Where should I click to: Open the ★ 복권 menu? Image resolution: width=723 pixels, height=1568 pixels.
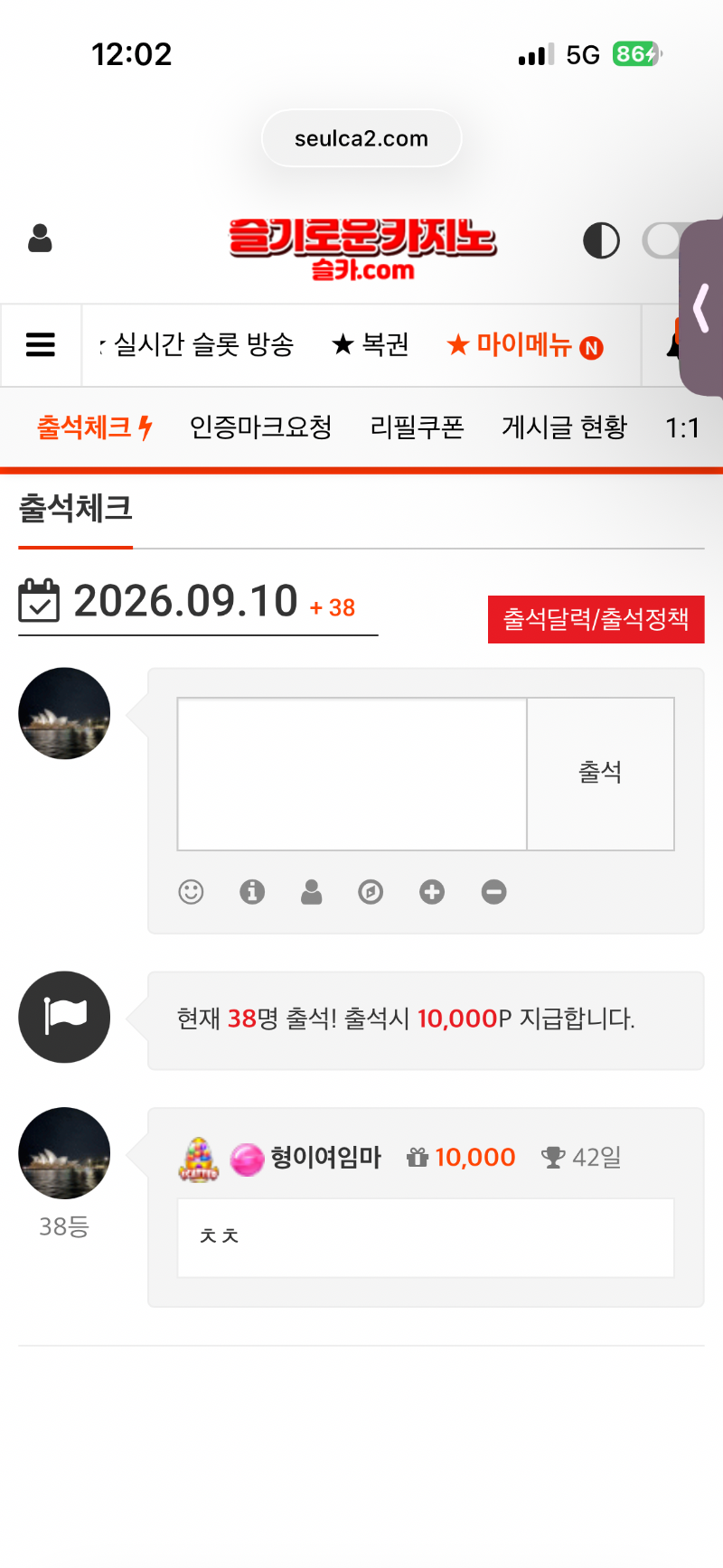pos(371,344)
